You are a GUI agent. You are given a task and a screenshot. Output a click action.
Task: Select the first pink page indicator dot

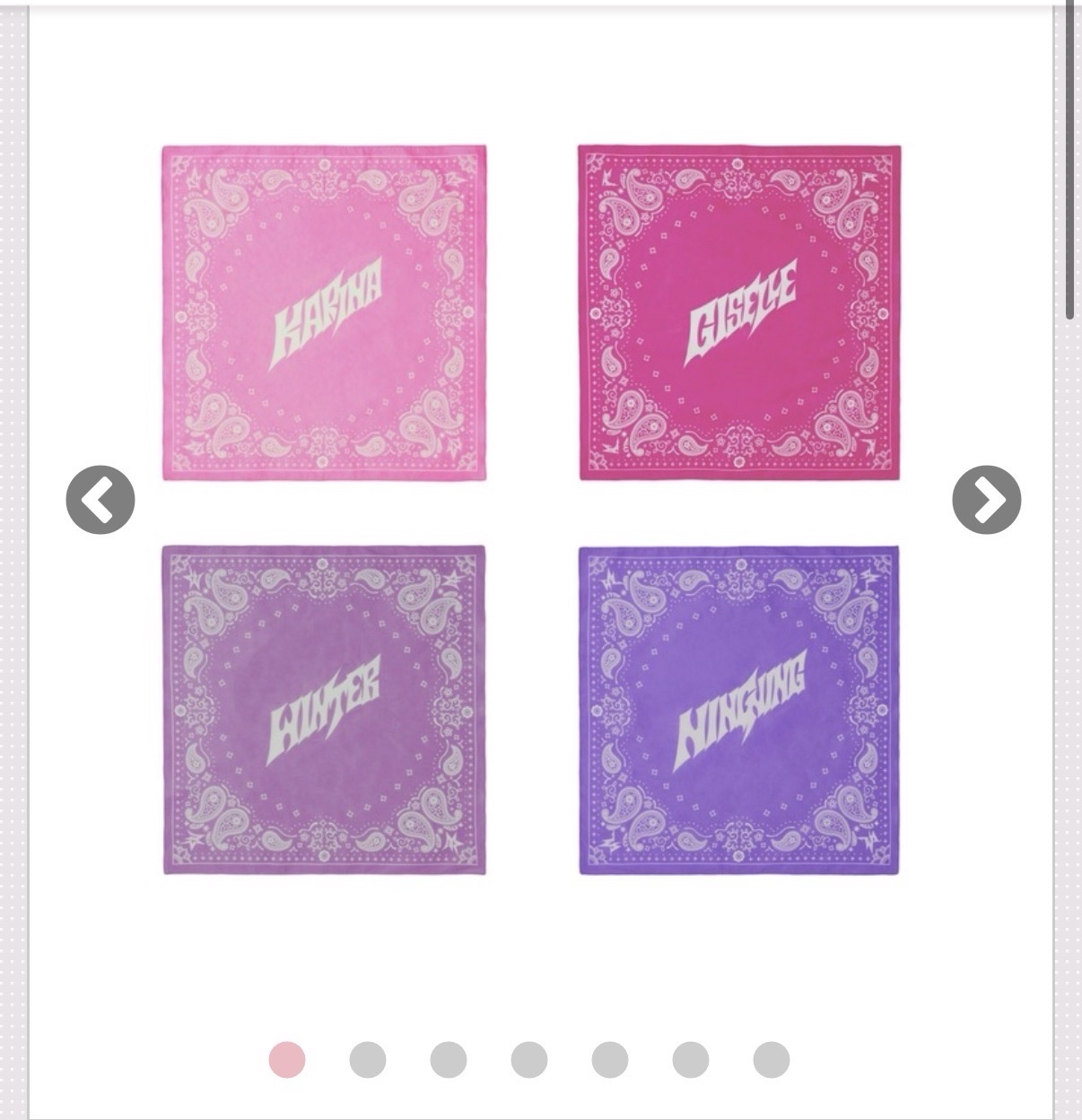tap(287, 1060)
